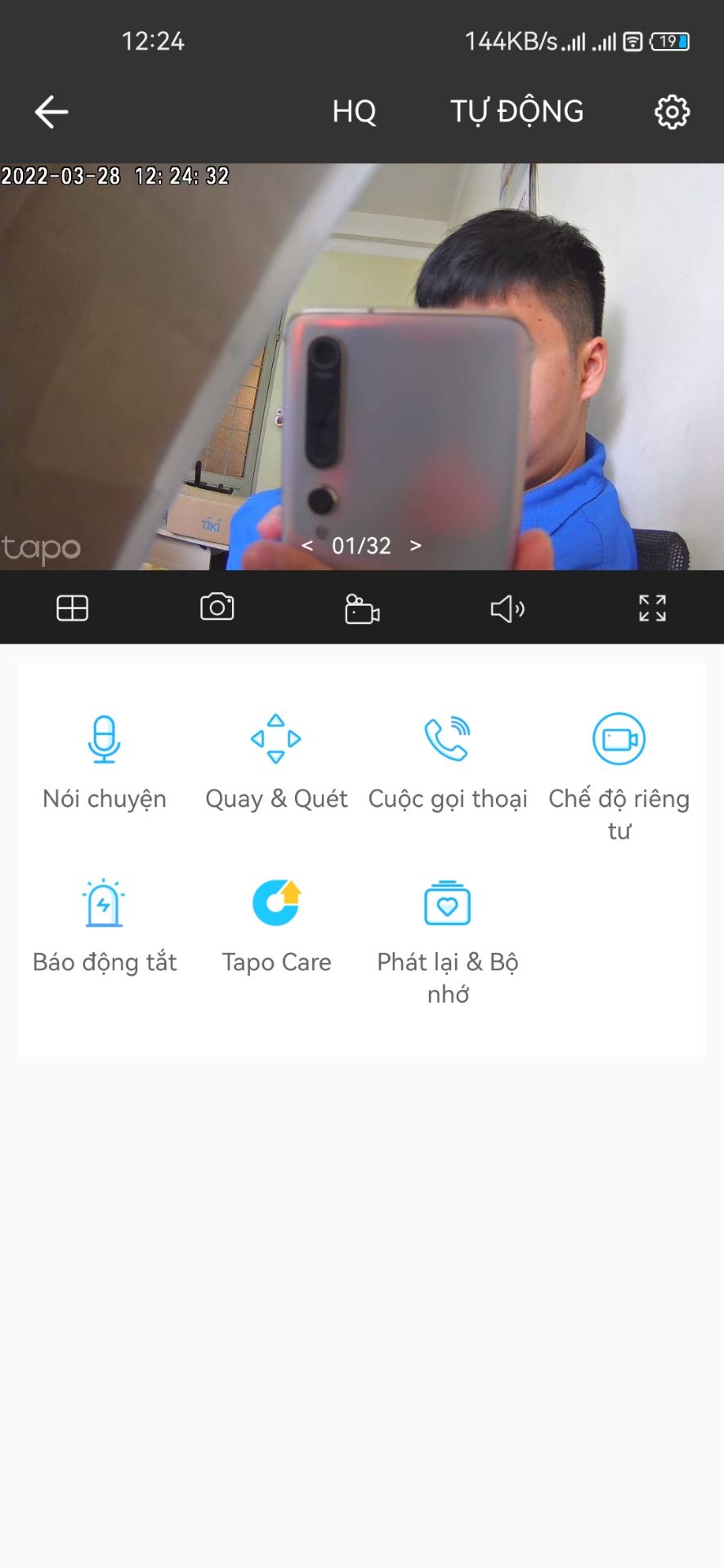The height and width of the screenshot is (1568, 724).
Task: Open the Tapo Care icon
Action: (x=276, y=902)
